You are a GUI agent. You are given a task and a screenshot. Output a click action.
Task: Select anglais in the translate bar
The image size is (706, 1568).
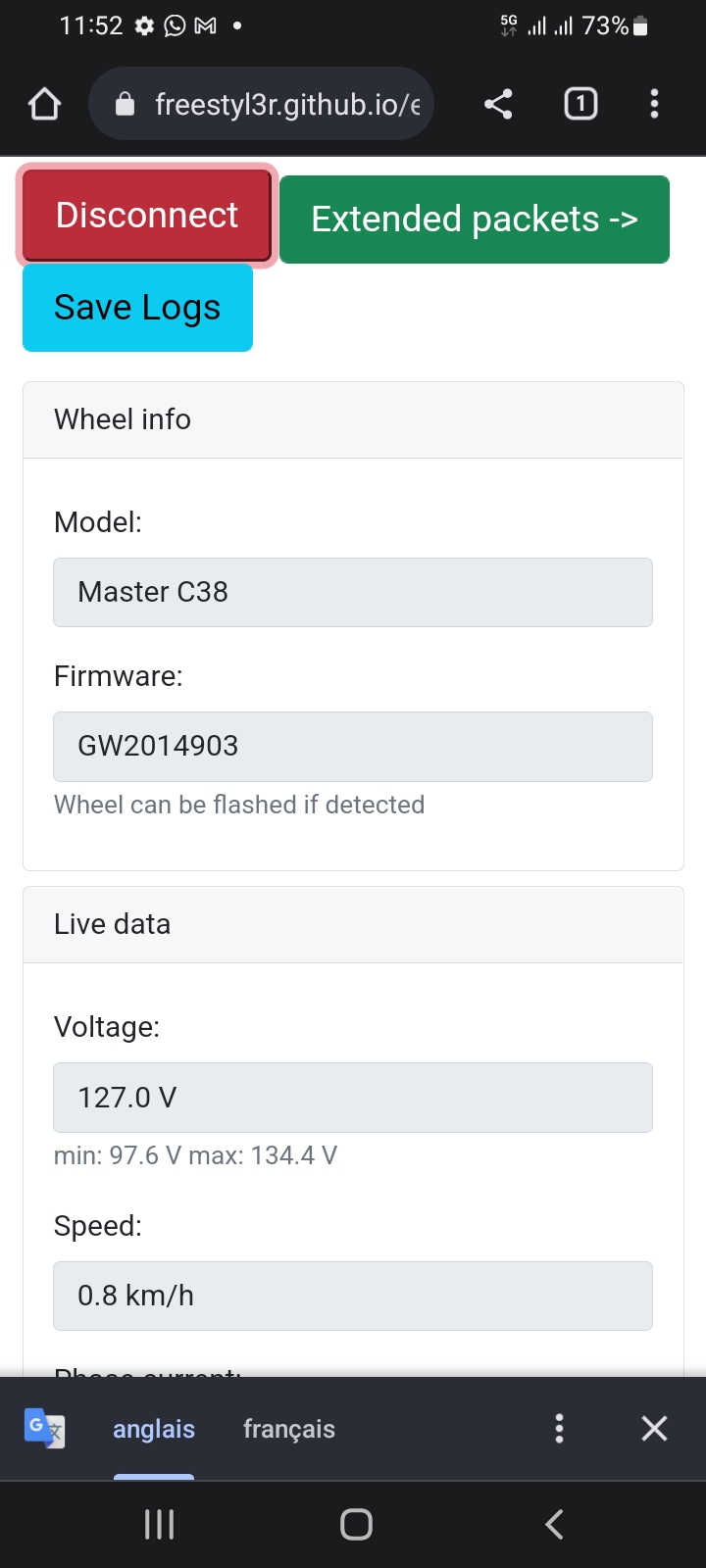tap(154, 1429)
